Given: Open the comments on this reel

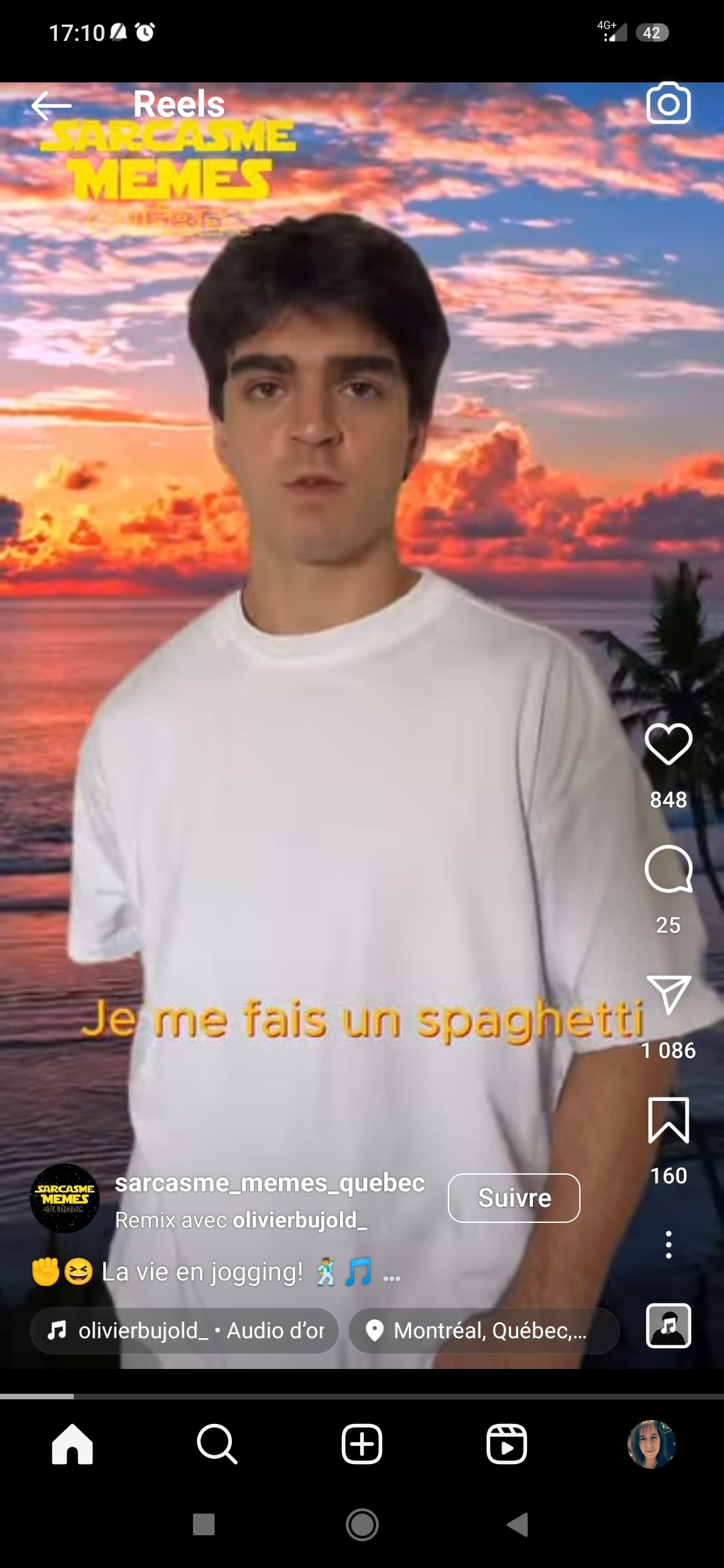Looking at the screenshot, I should (x=668, y=869).
